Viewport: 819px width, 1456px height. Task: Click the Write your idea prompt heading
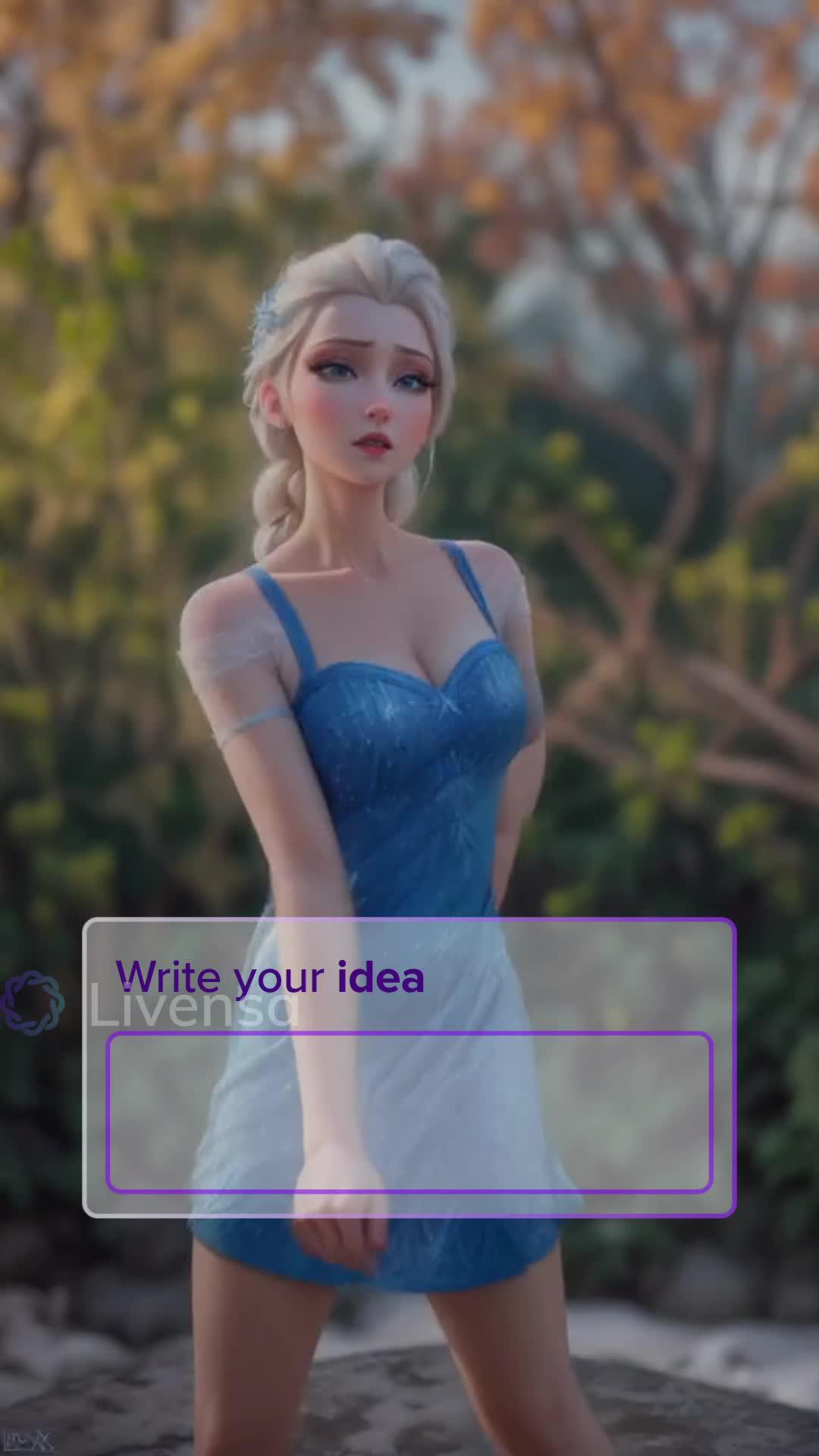point(269,977)
